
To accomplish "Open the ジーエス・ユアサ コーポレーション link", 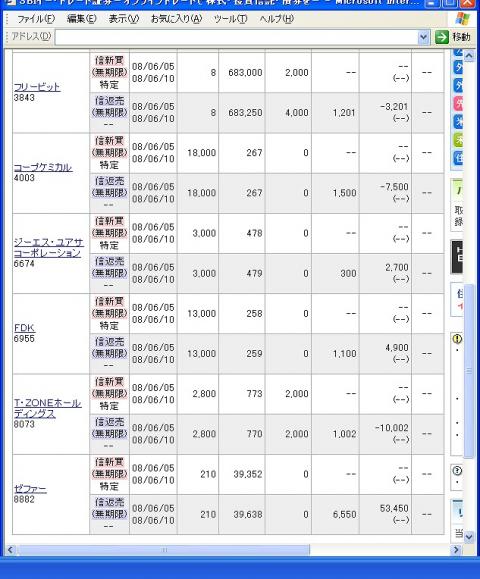I will [x=49, y=248].
